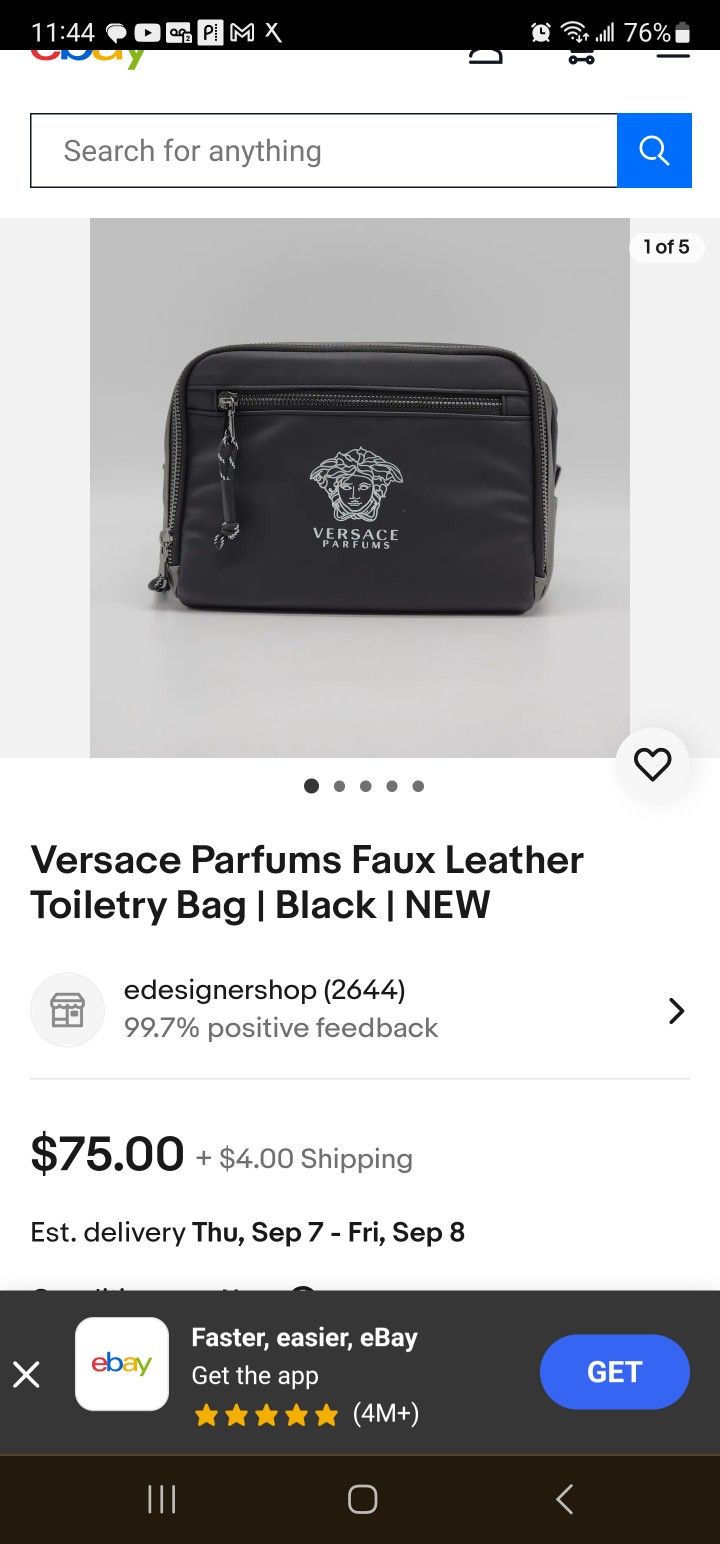View your shopping cart icon
The image size is (720, 1544).
[x=581, y=55]
